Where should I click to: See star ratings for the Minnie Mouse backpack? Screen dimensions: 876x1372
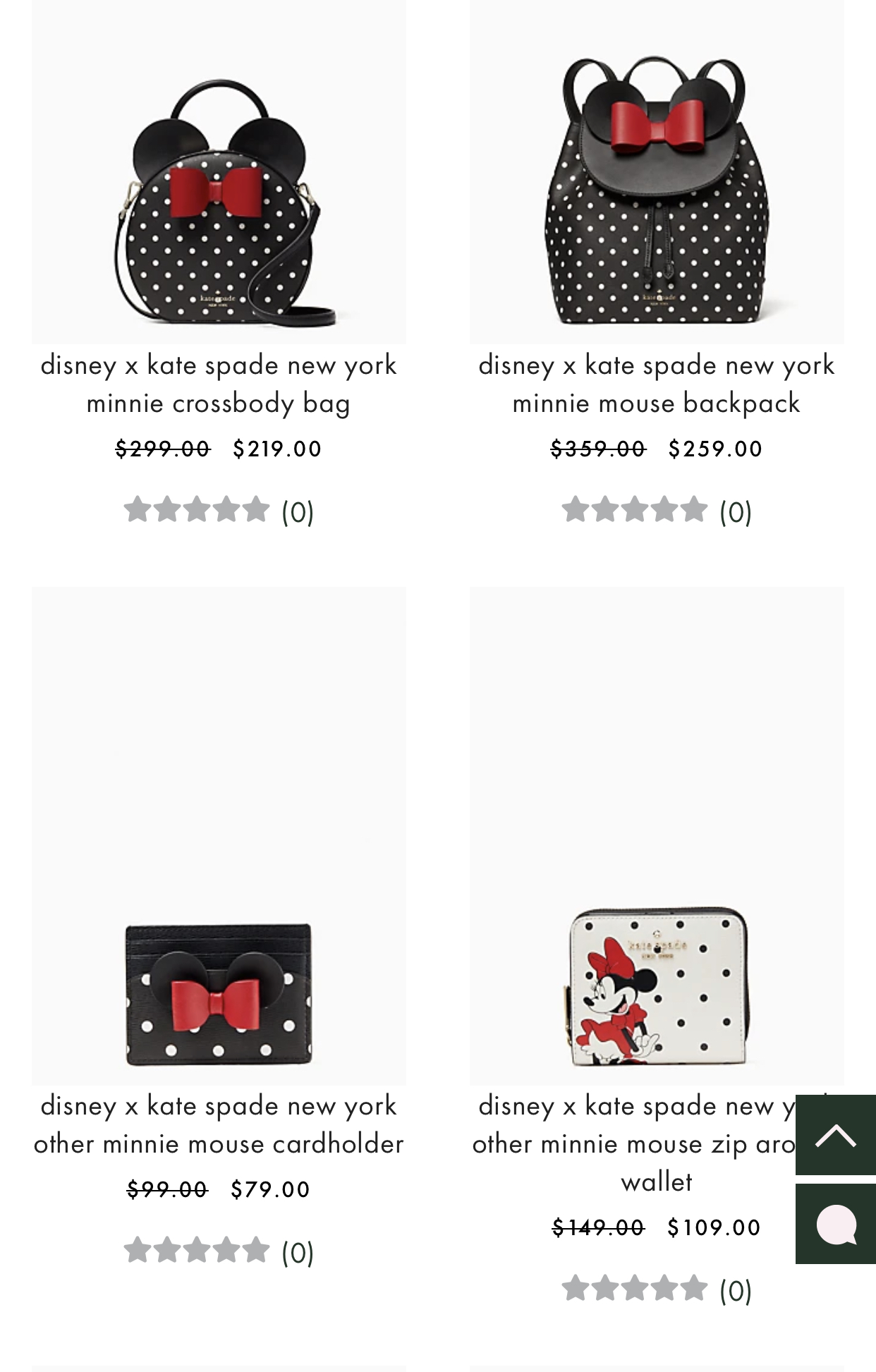635,509
